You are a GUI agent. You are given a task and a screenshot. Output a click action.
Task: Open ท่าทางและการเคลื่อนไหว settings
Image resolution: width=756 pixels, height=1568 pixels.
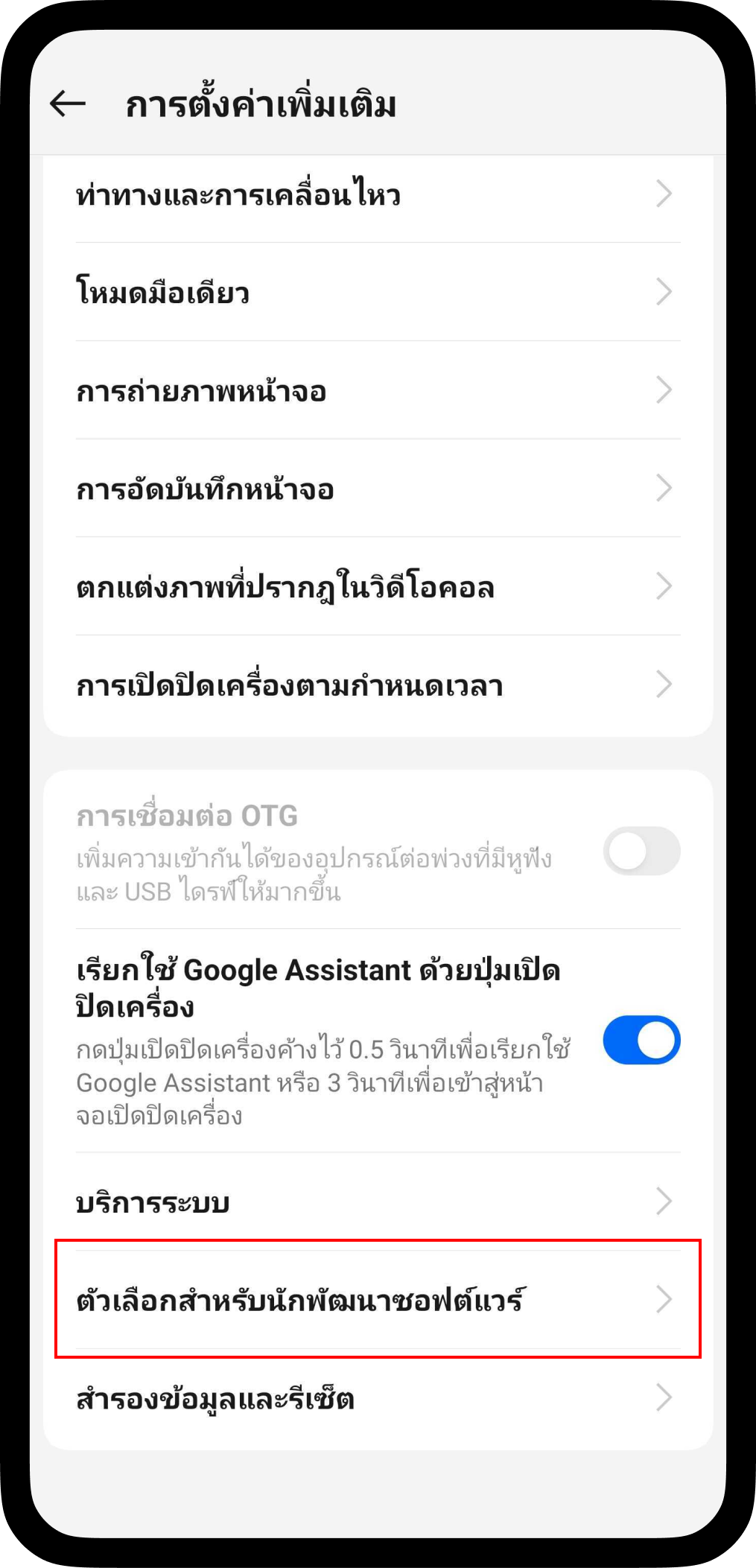tap(378, 195)
